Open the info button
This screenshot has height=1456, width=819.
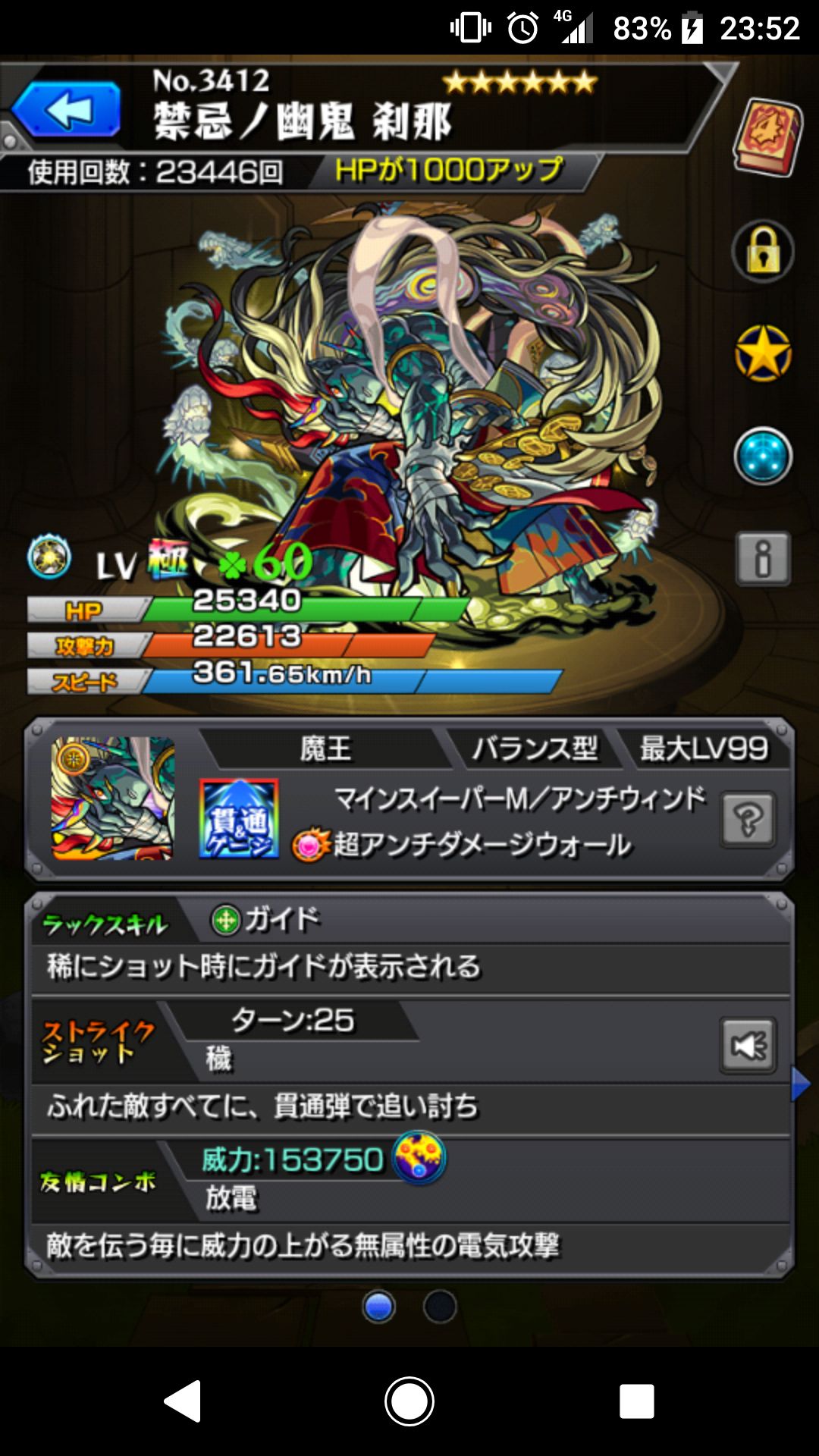[763, 559]
